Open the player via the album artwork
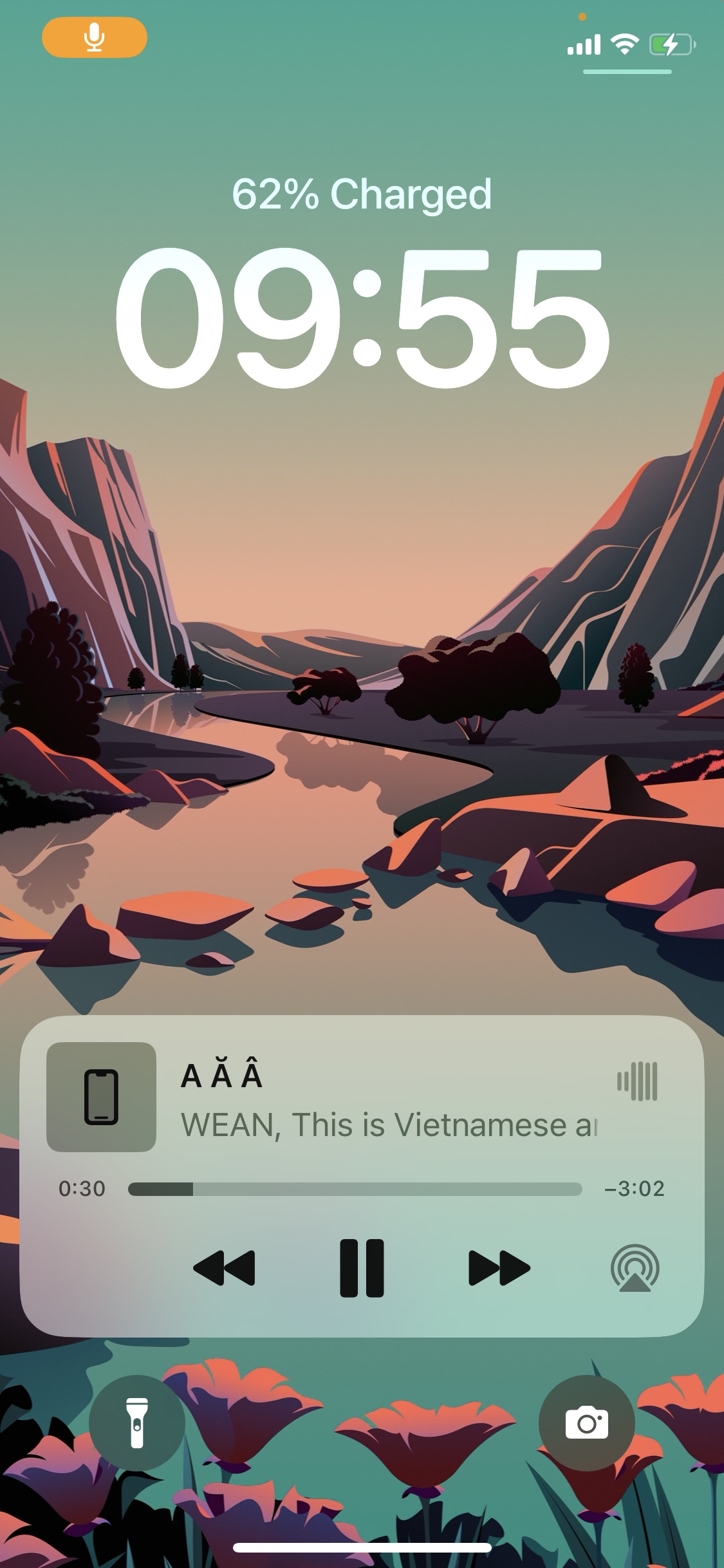 102,1097
